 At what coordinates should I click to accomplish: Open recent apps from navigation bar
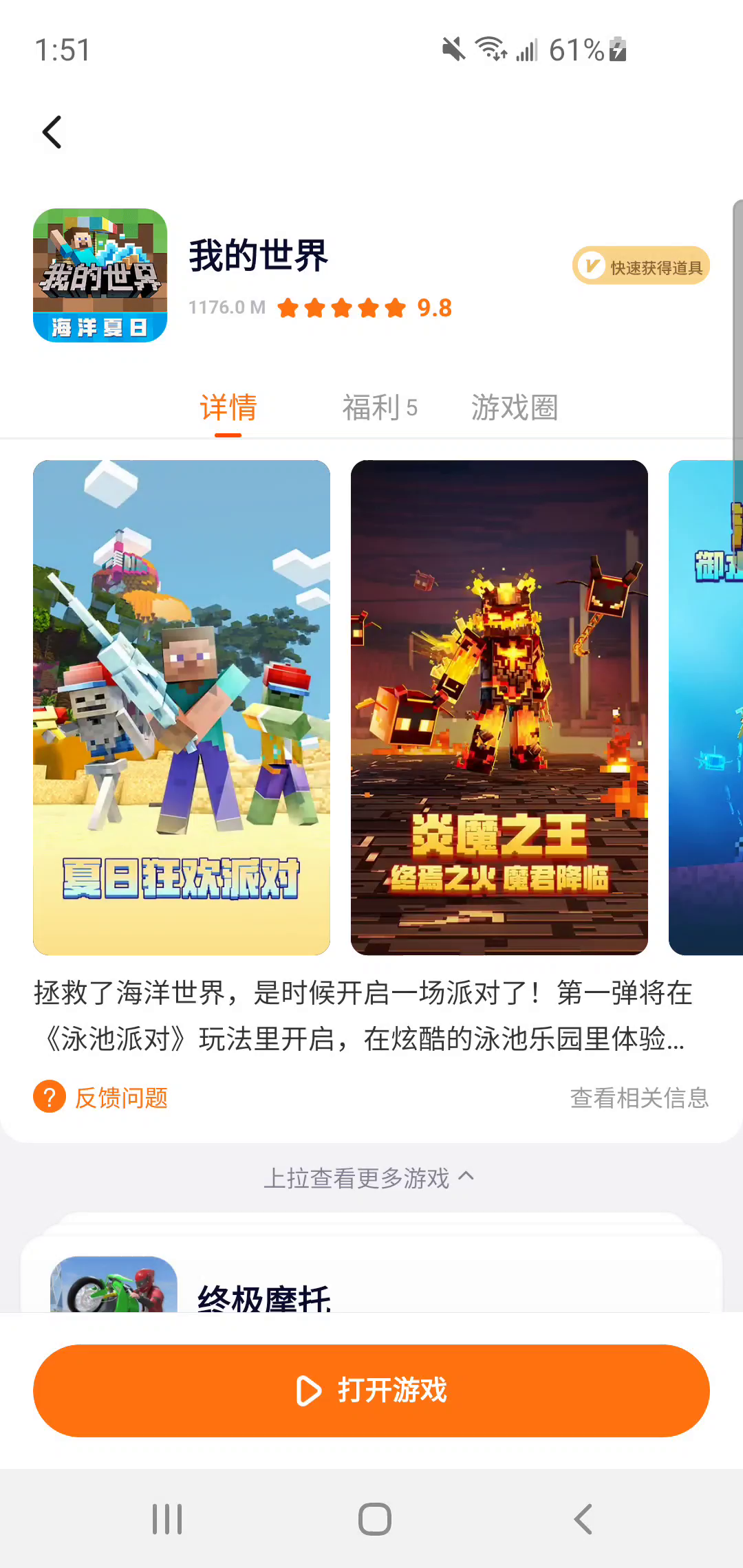coord(167,1519)
